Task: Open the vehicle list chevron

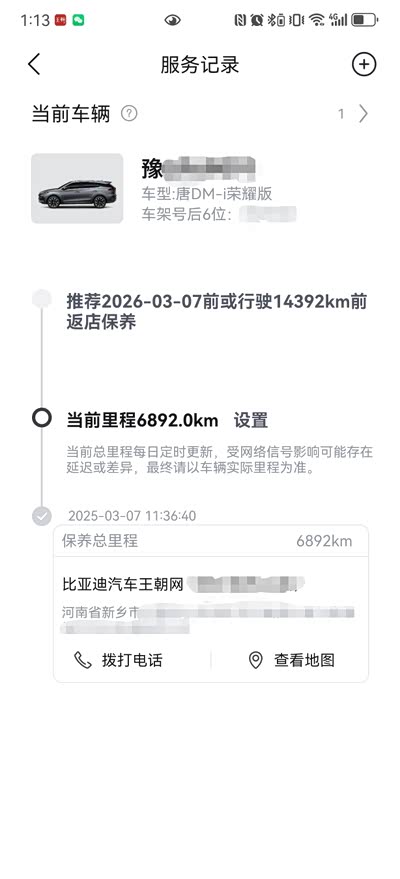Action: 364,114
